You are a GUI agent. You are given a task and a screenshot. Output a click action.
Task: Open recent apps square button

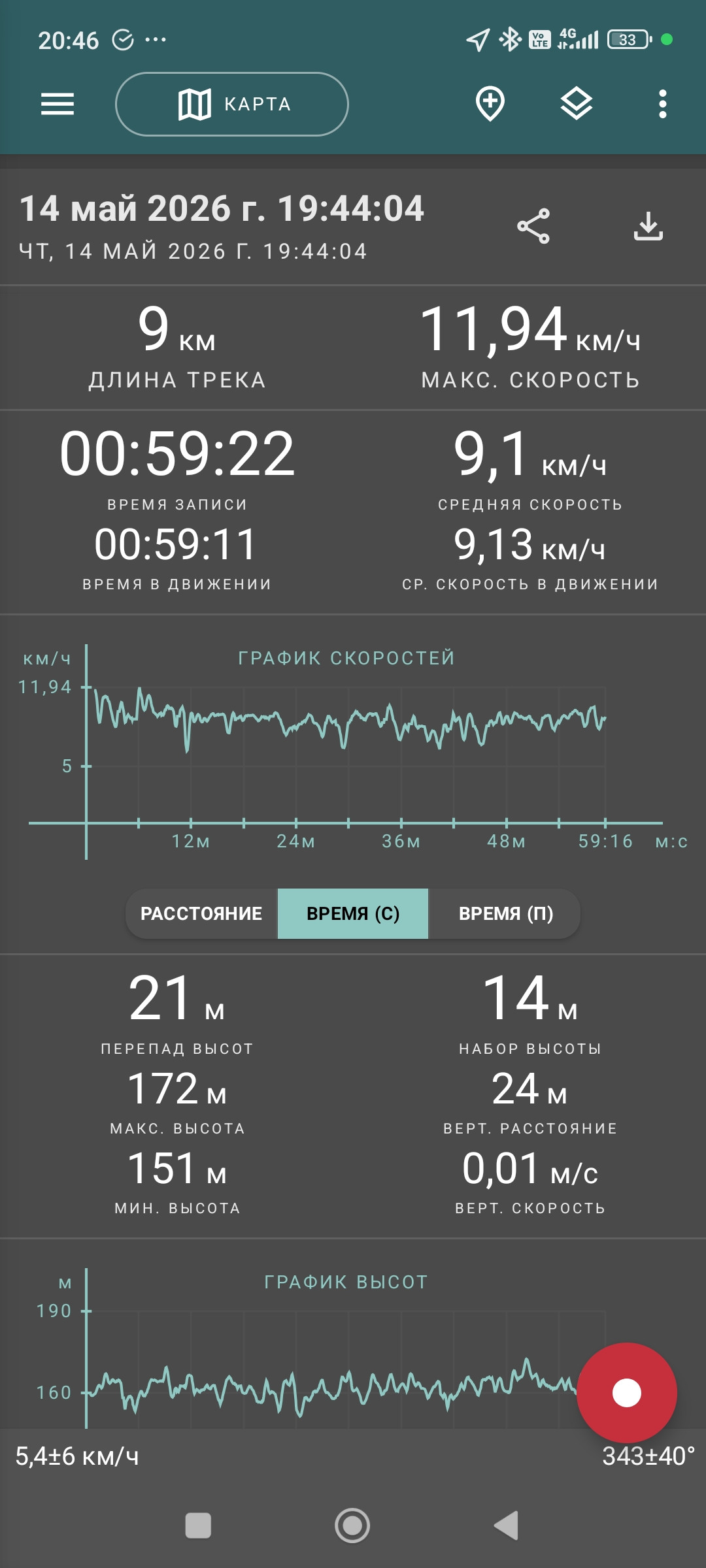pos(198,1526)
